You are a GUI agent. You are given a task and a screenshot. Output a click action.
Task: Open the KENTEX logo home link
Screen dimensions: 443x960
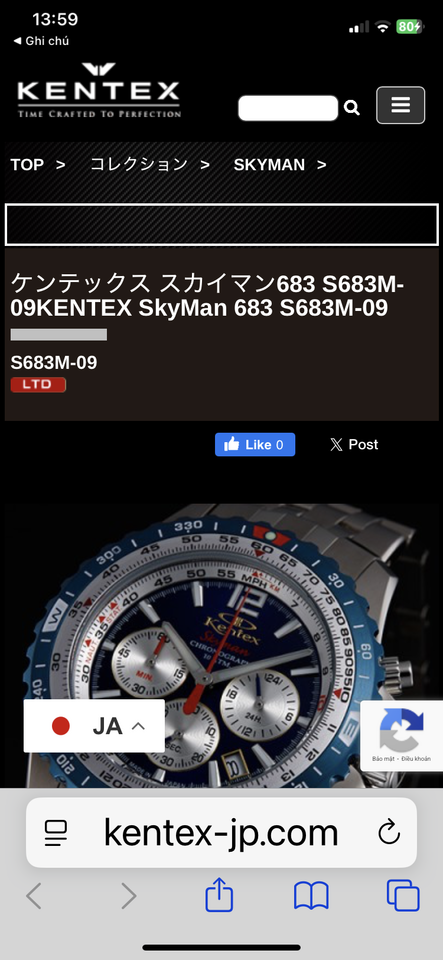pyautogui.click(x=99, y=91)
